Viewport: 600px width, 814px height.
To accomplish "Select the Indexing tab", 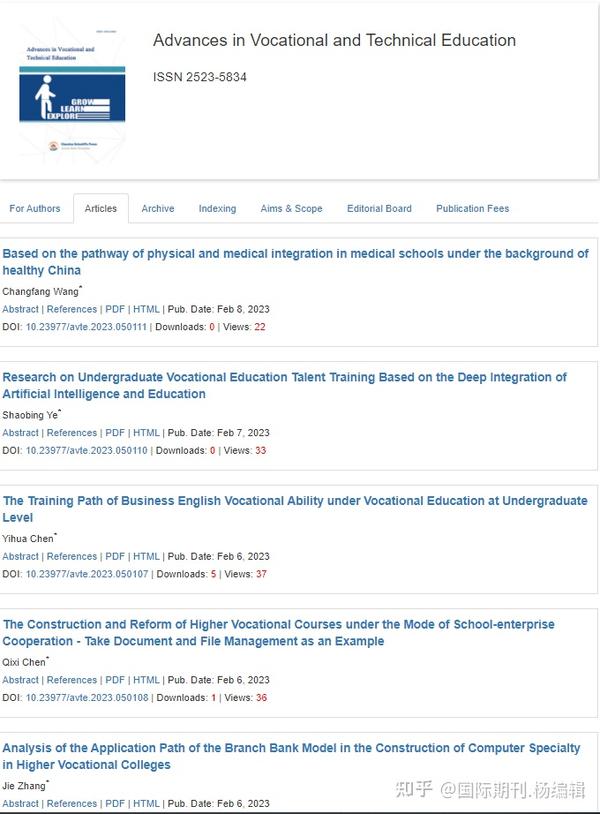I will 217,209.
